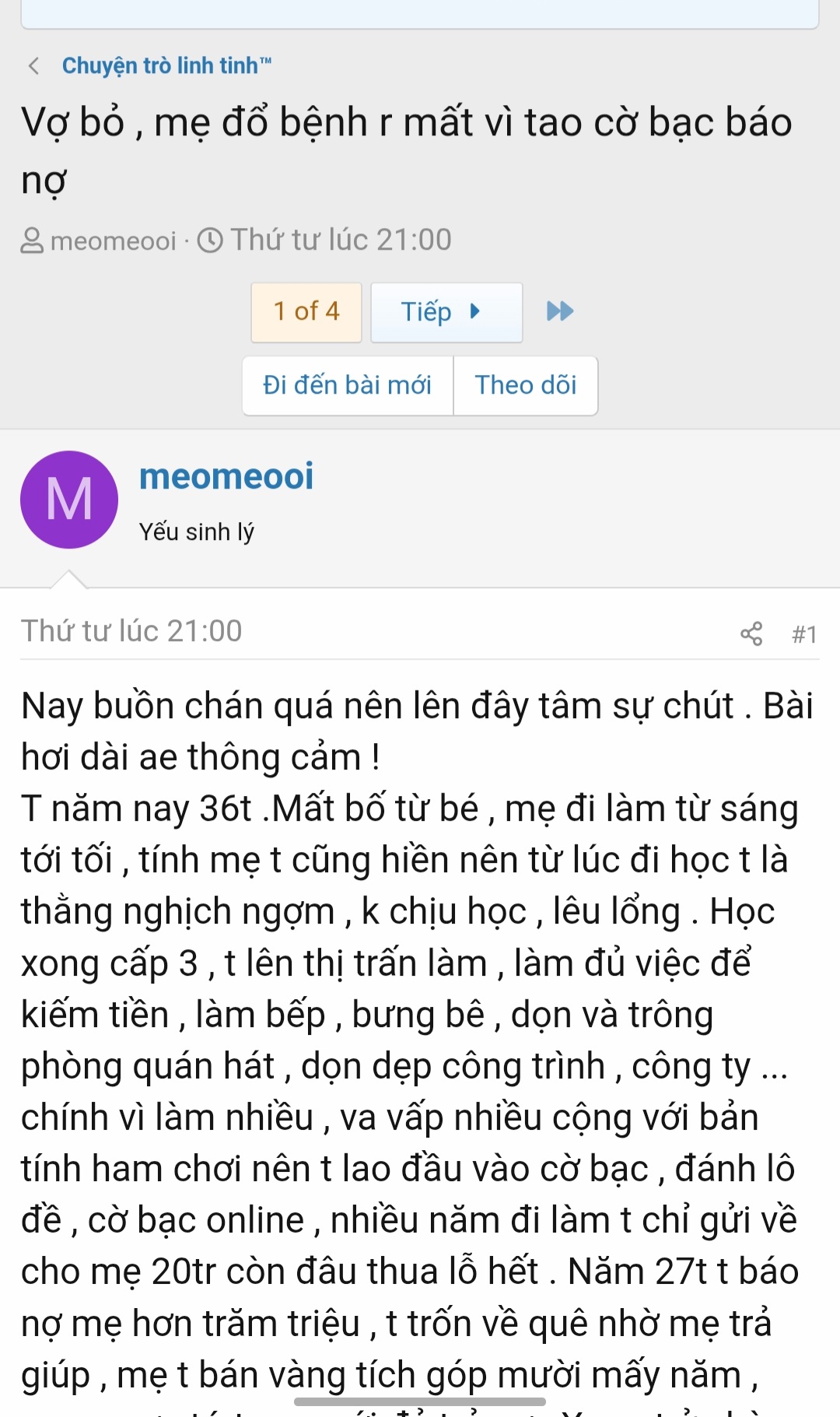
Task: Tap Đi đến bài mới button
Action: pos(347,385)
